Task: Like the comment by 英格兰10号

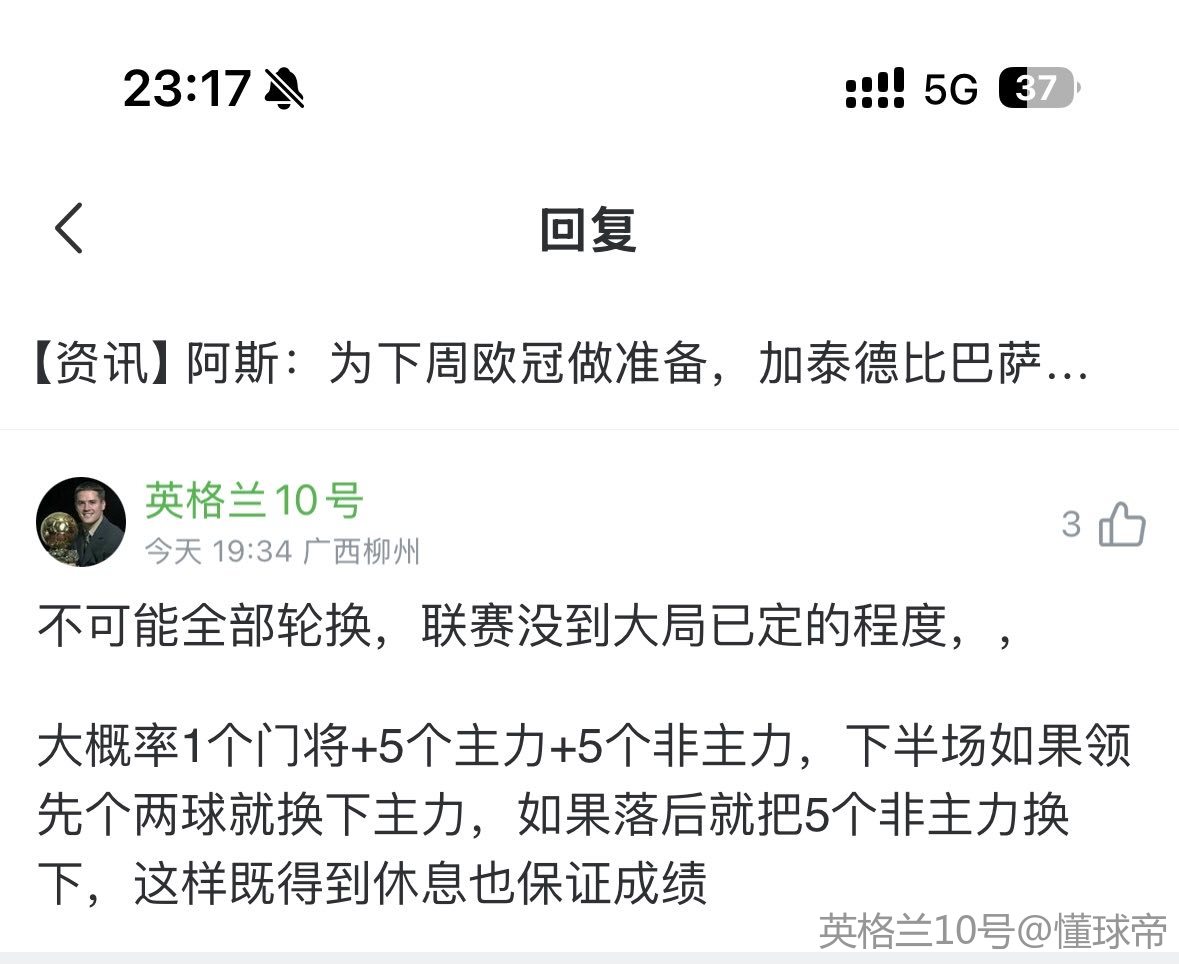Action: 1121,524
